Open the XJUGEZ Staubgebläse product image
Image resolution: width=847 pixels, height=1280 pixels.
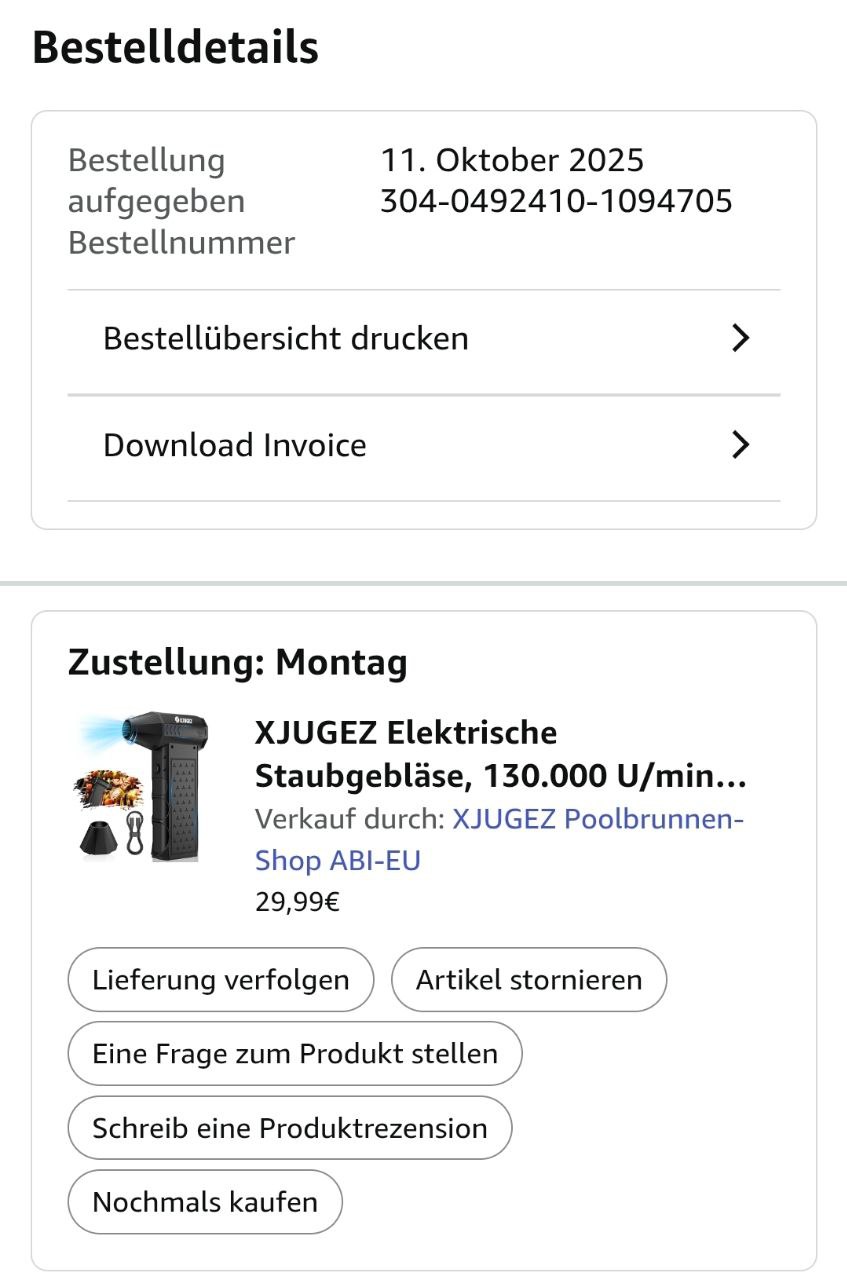(141, 785)
